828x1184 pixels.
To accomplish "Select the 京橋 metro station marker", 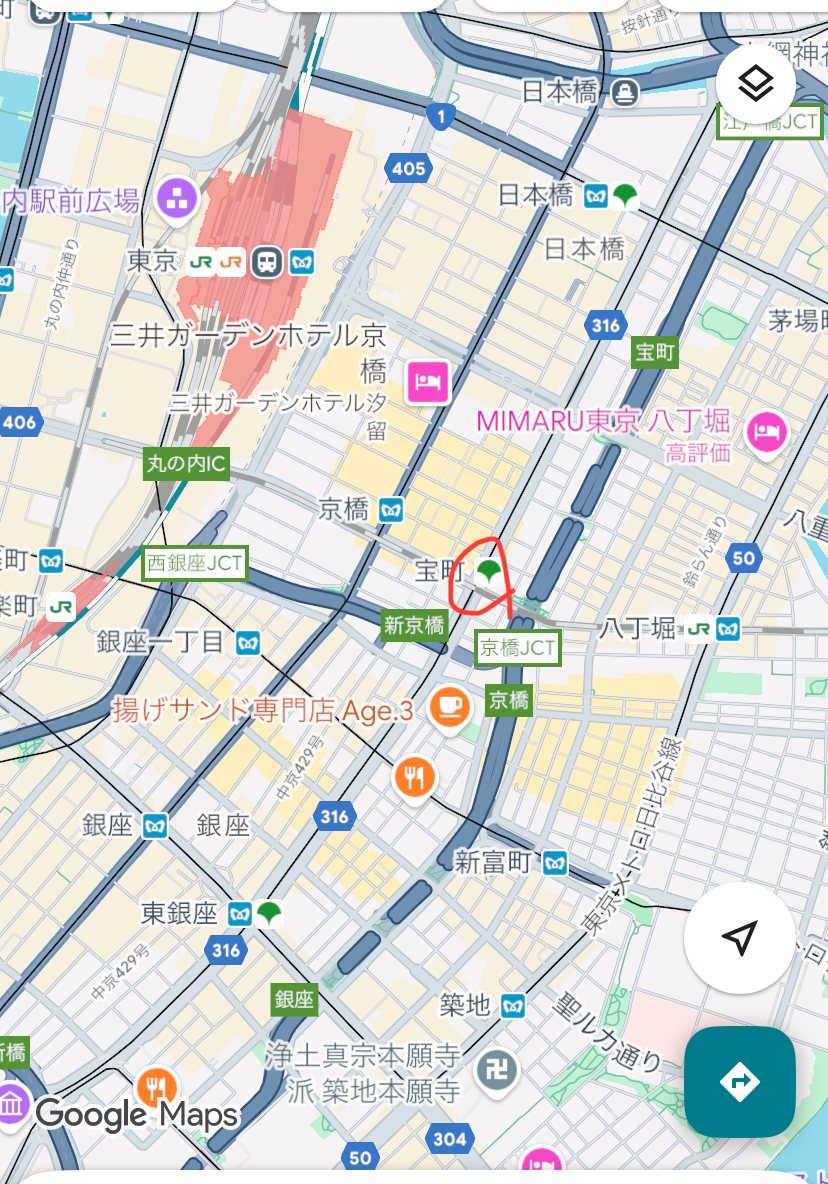I will coord(391,510).
